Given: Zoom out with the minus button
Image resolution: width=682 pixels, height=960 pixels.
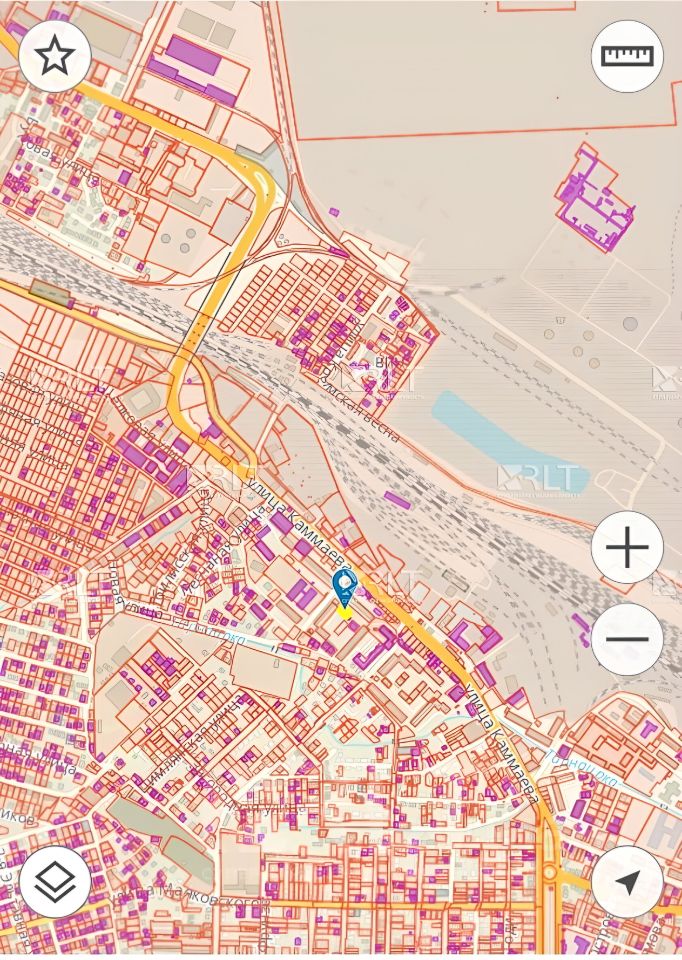Looking at the screenshot, I should coord(627,638).
